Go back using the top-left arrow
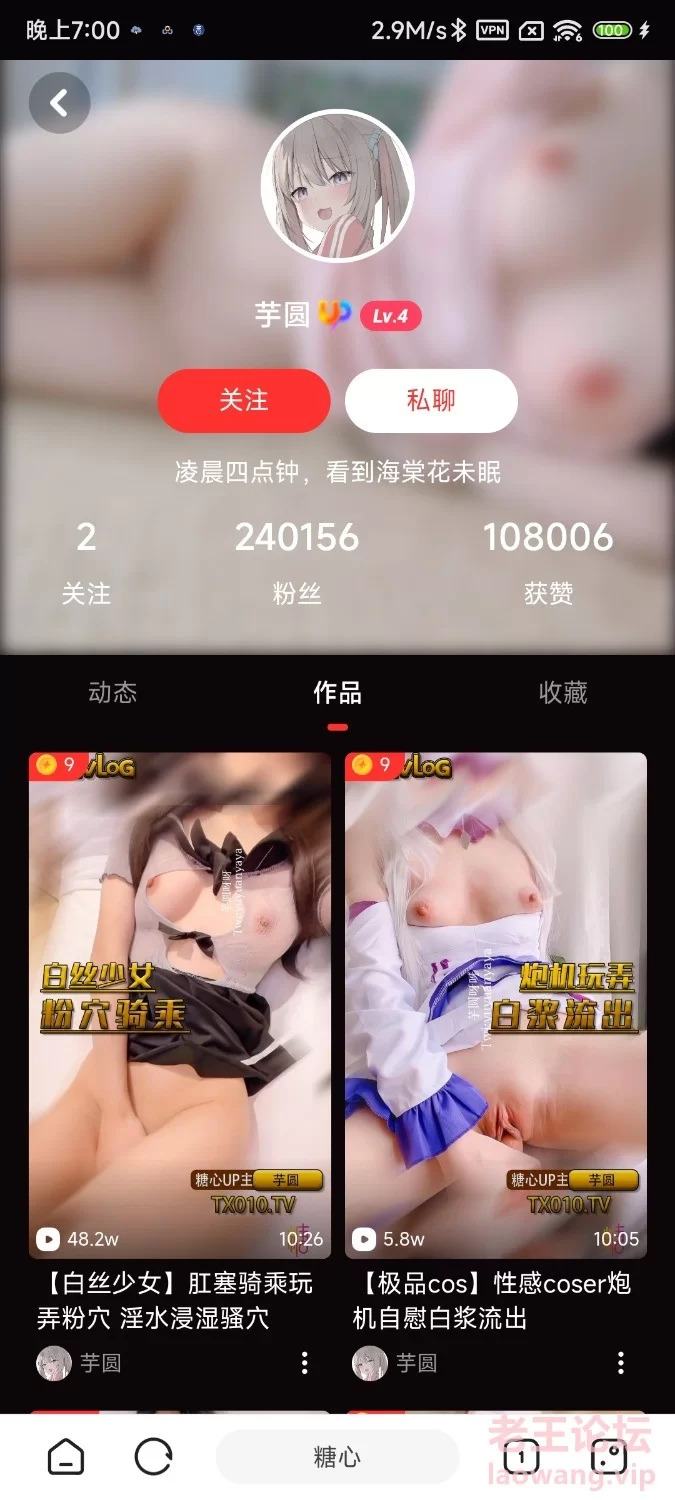Screen dimensions: 675x1500 59,102
